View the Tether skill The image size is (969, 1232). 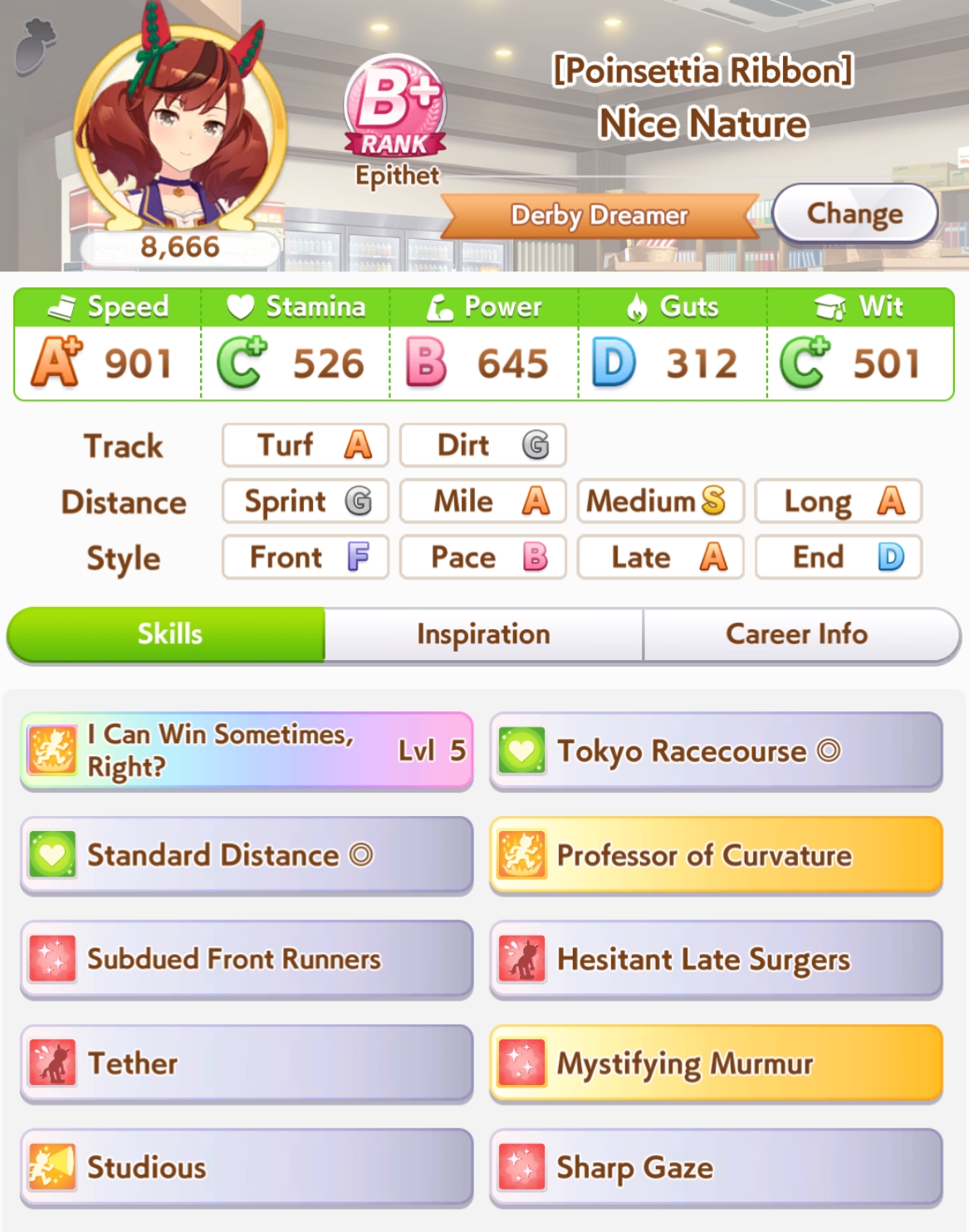point(247,1063)
